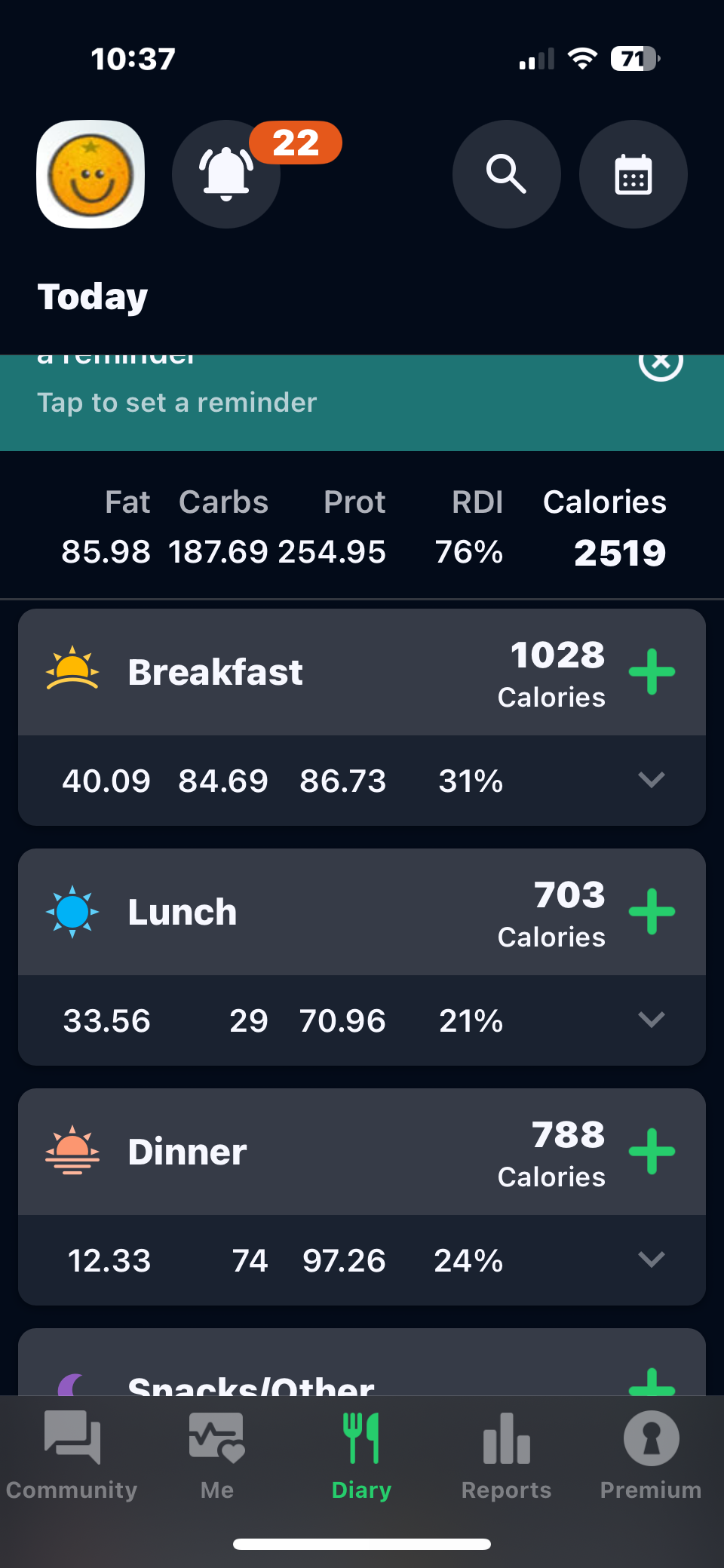
Task: Open the calendar date picker
Action: [x=633, y=174]
